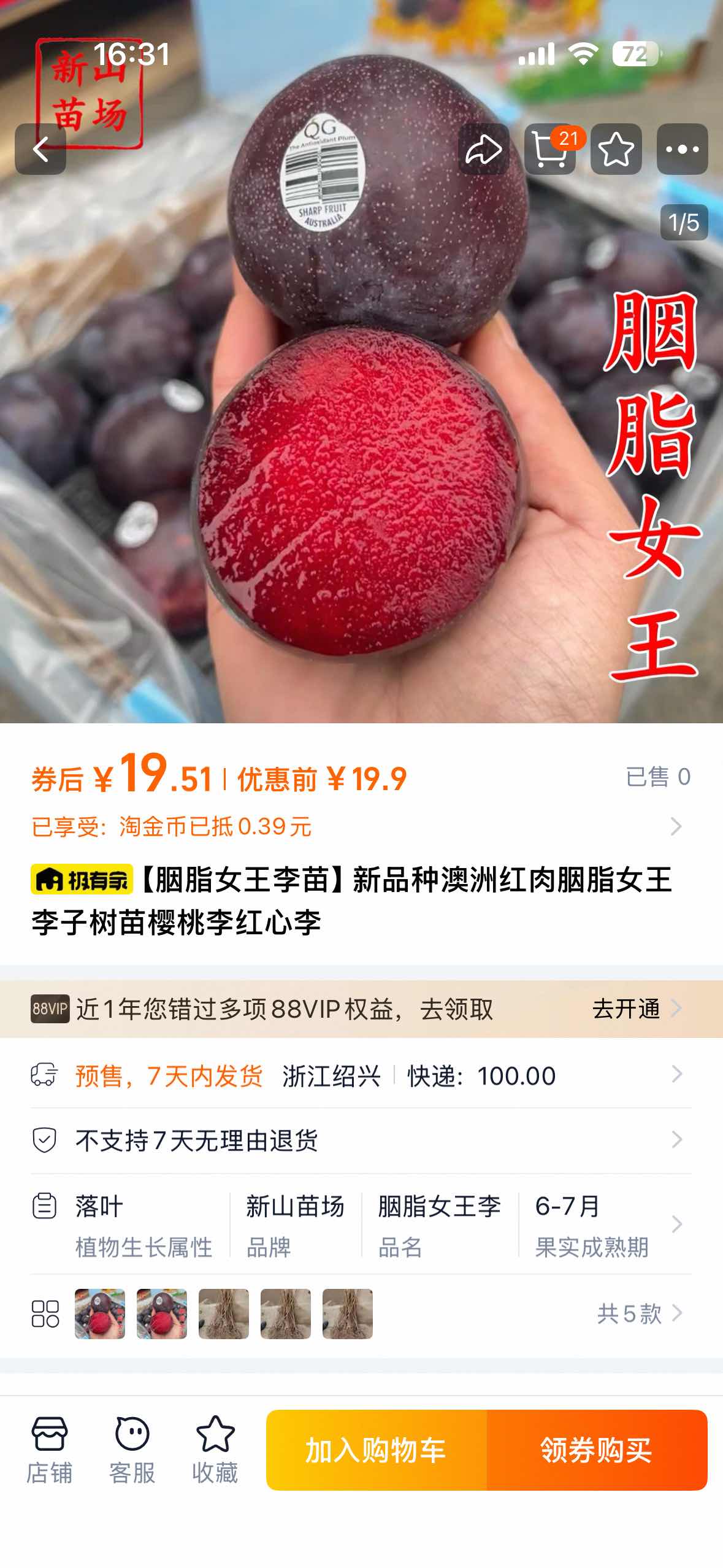This screenshot has width=723, height=1568.
Task: Tap 领券购买 to buy with coupon
Action: coord(597,1450)
